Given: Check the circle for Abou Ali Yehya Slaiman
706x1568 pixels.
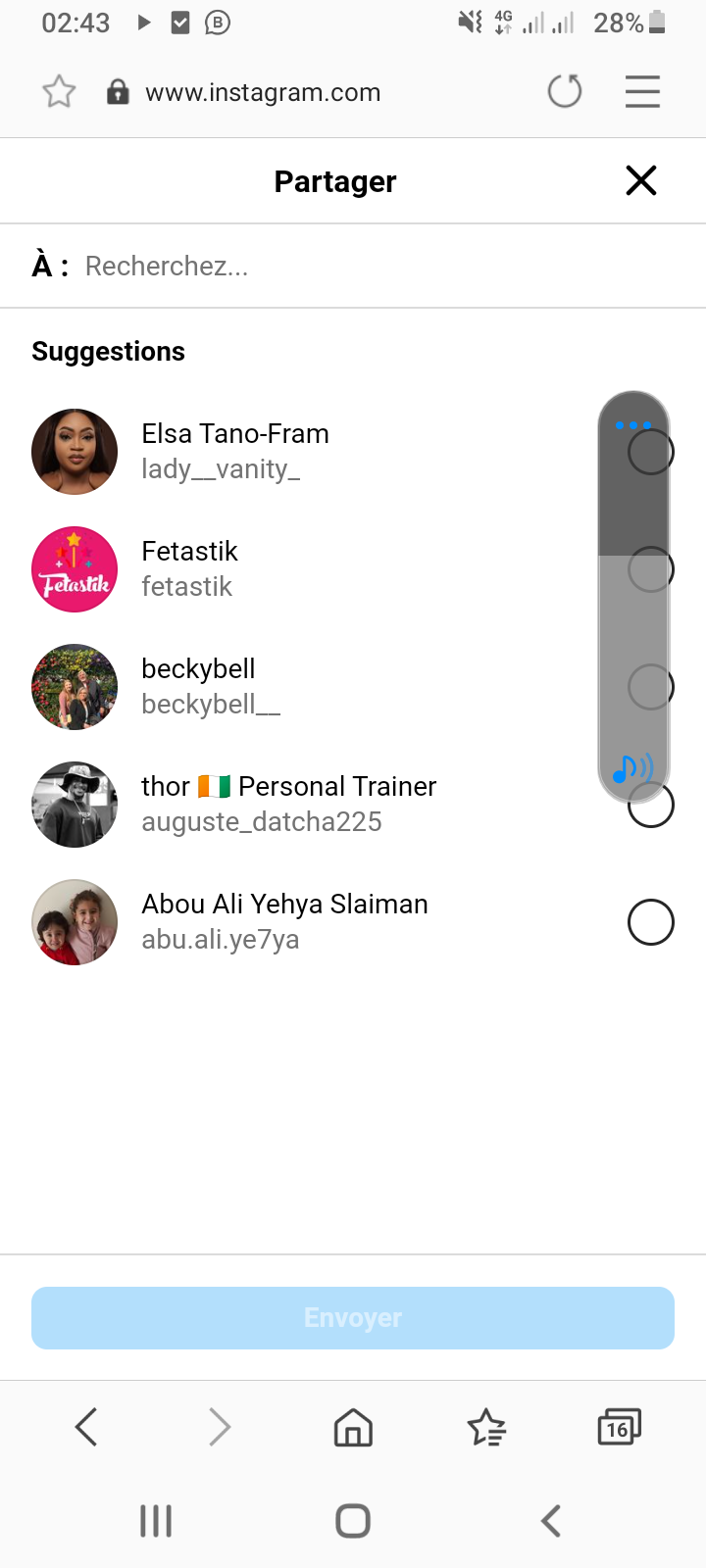Looking at the screenshot, I should point(650,922).
